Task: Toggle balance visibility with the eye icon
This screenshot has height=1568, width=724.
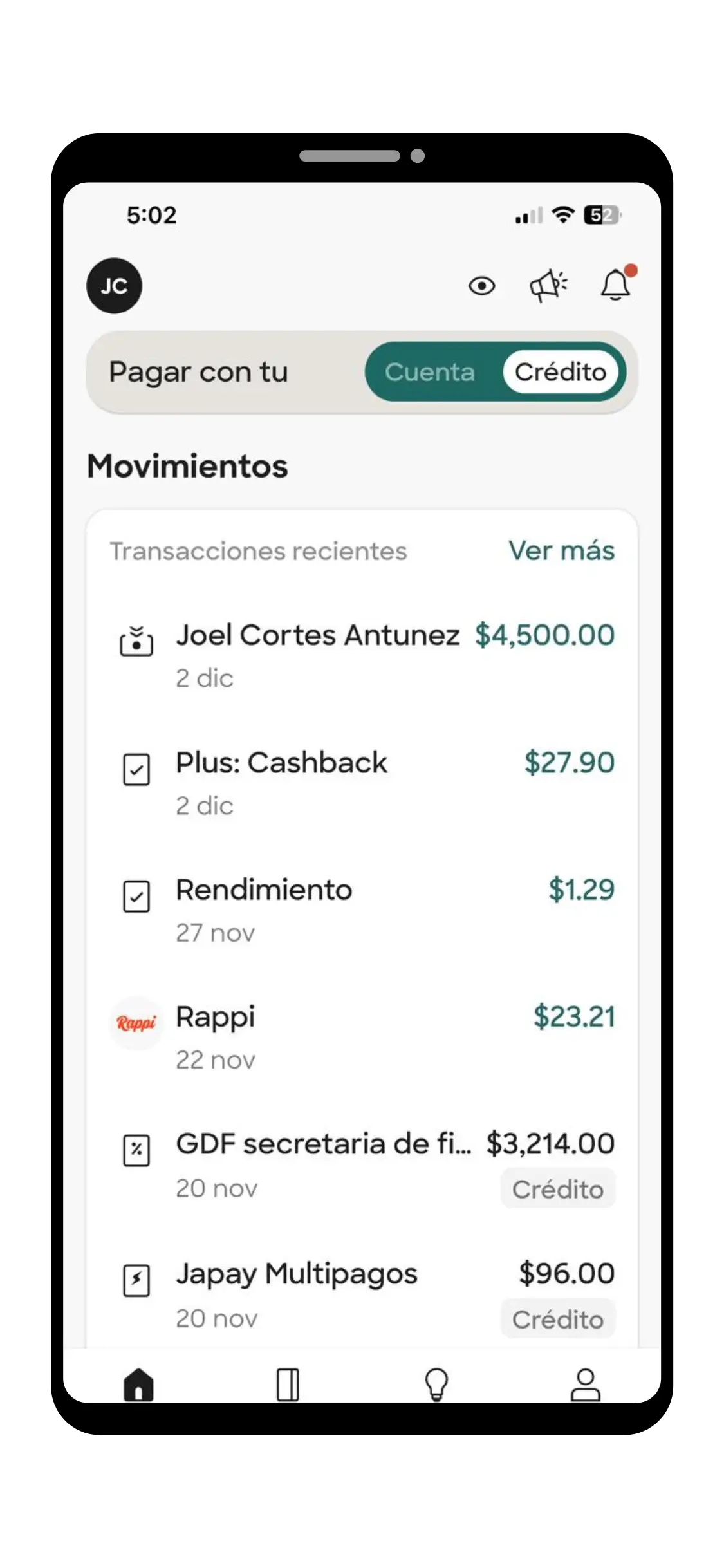Action: click(x=481, y=286)
